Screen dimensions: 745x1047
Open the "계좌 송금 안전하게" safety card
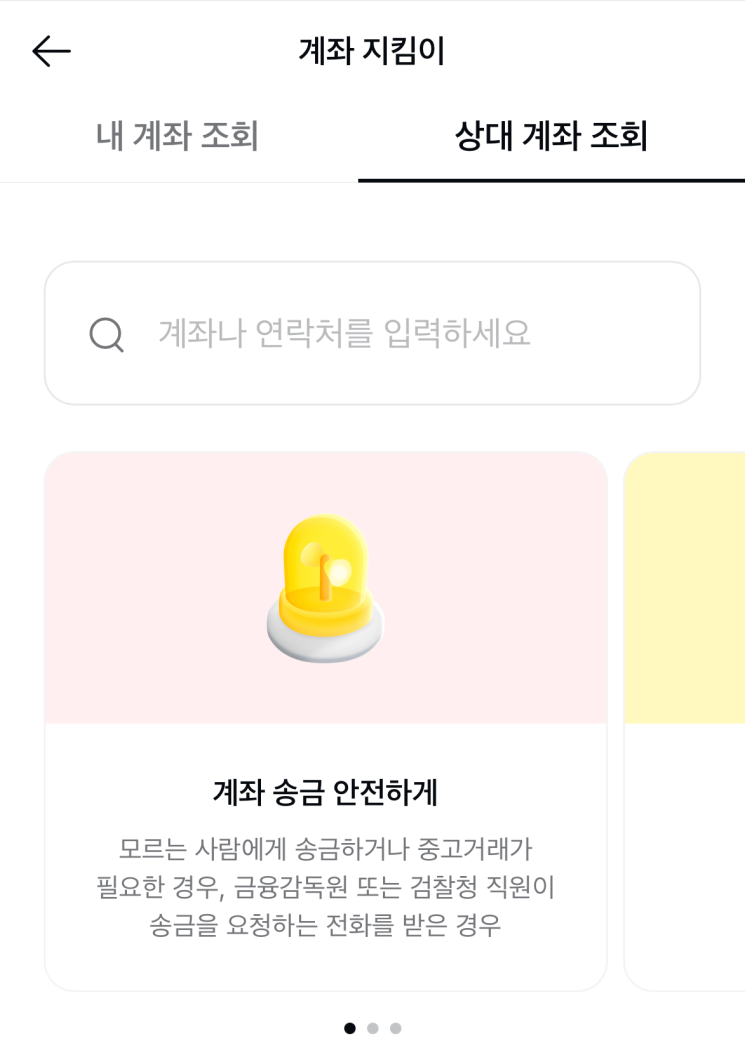[324, 720]
